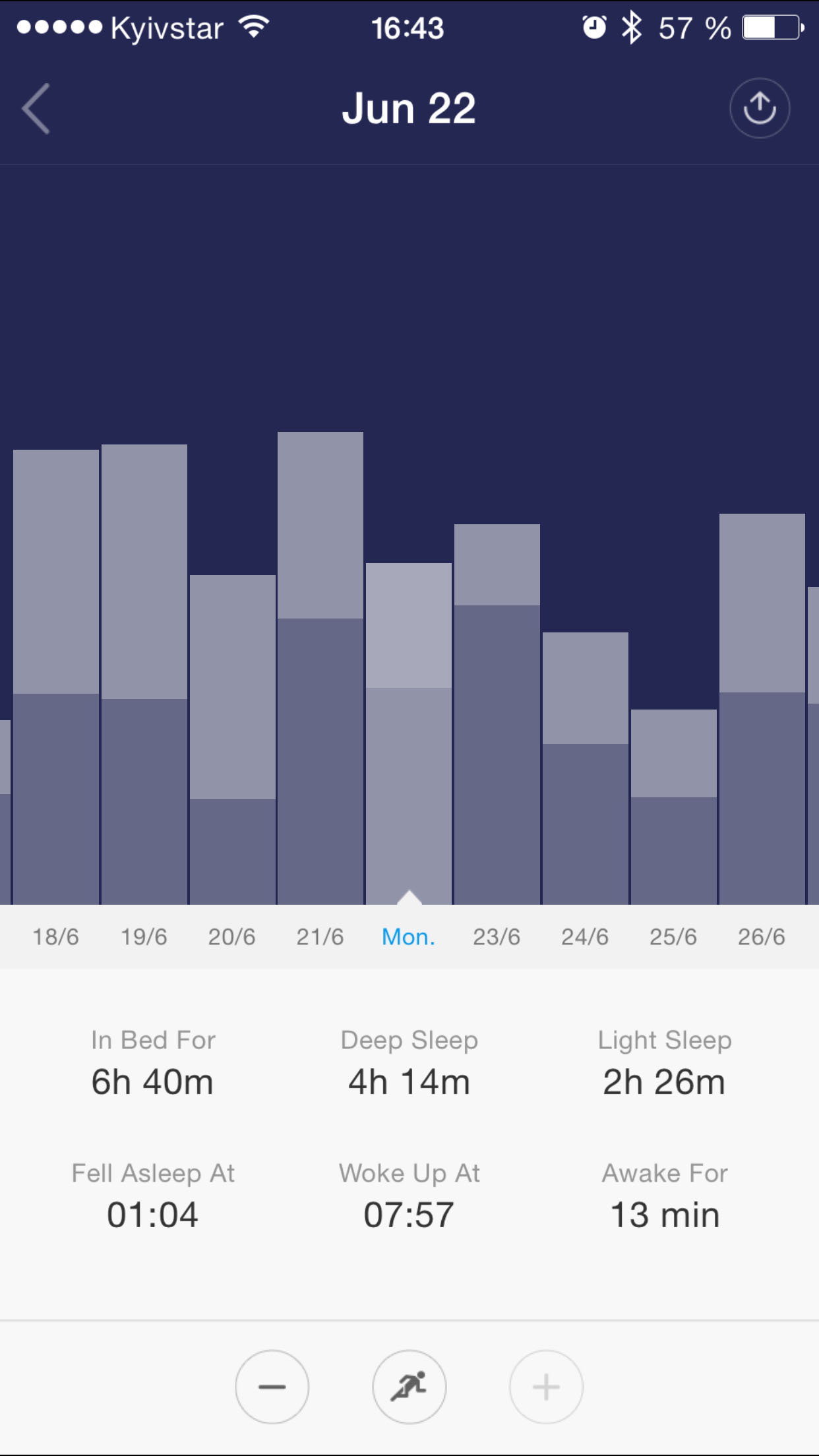The height and width of the screenshot is (1456, 819).
Task: Select the 21/6 sleep bar
Action: (x=320, y=668)
